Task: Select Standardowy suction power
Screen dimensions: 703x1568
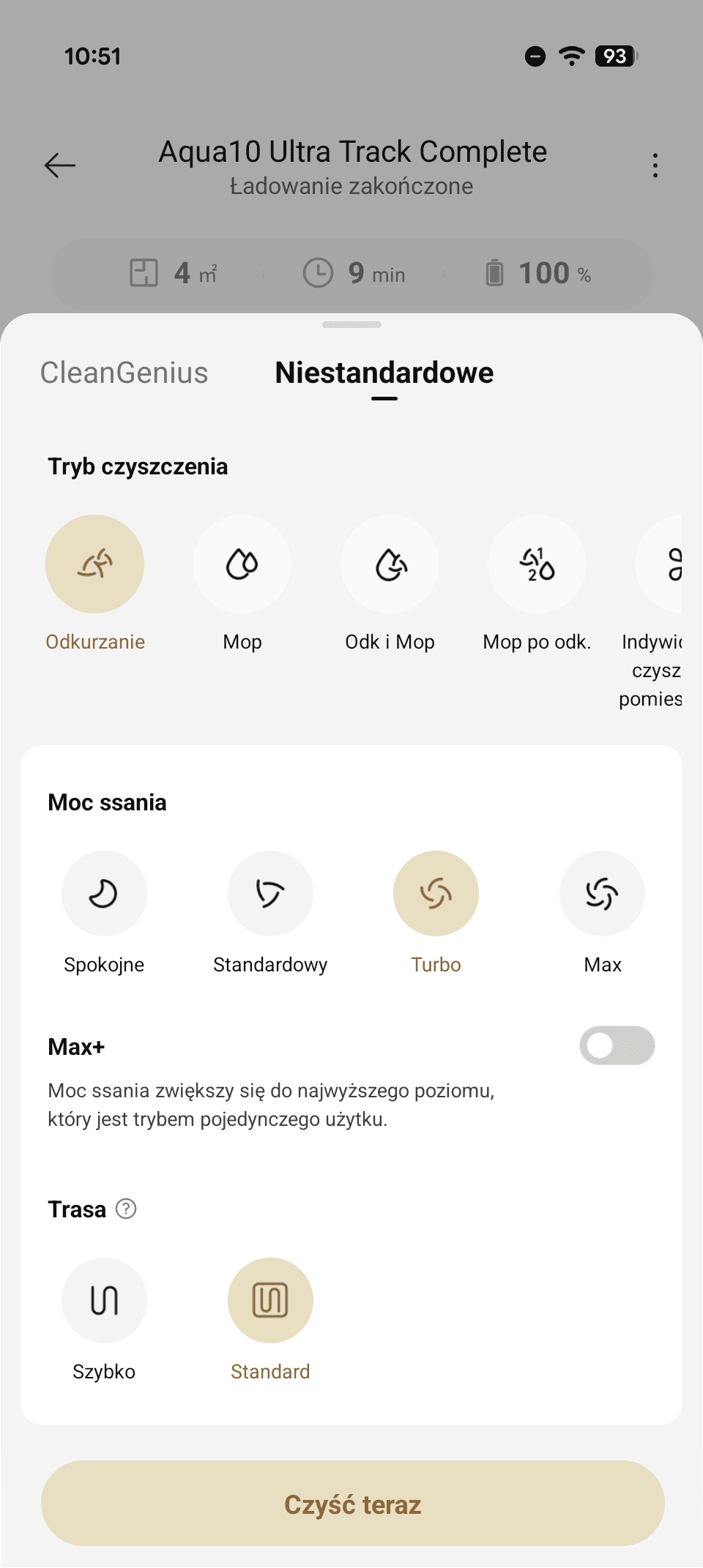Action: click(270, 893)
